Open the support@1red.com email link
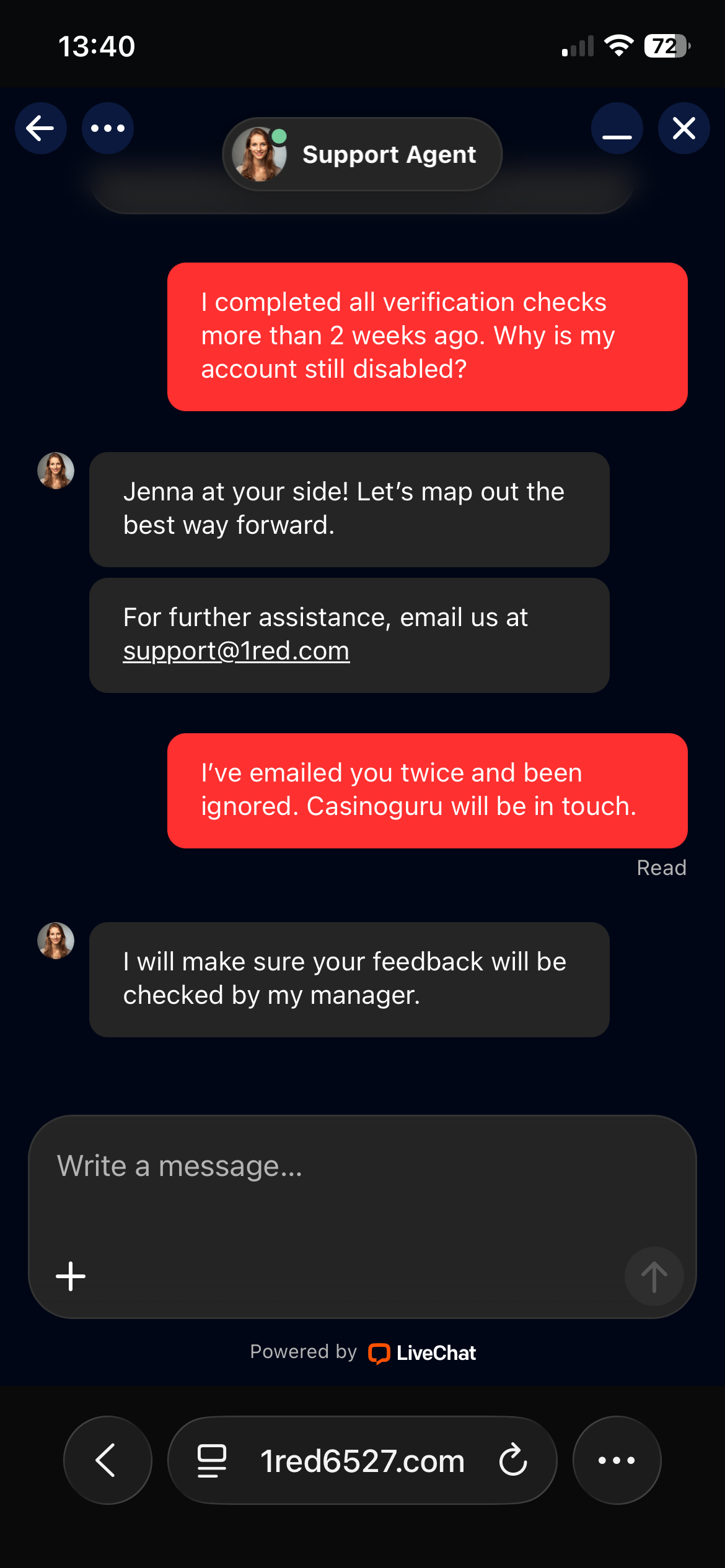 (236, 651)
